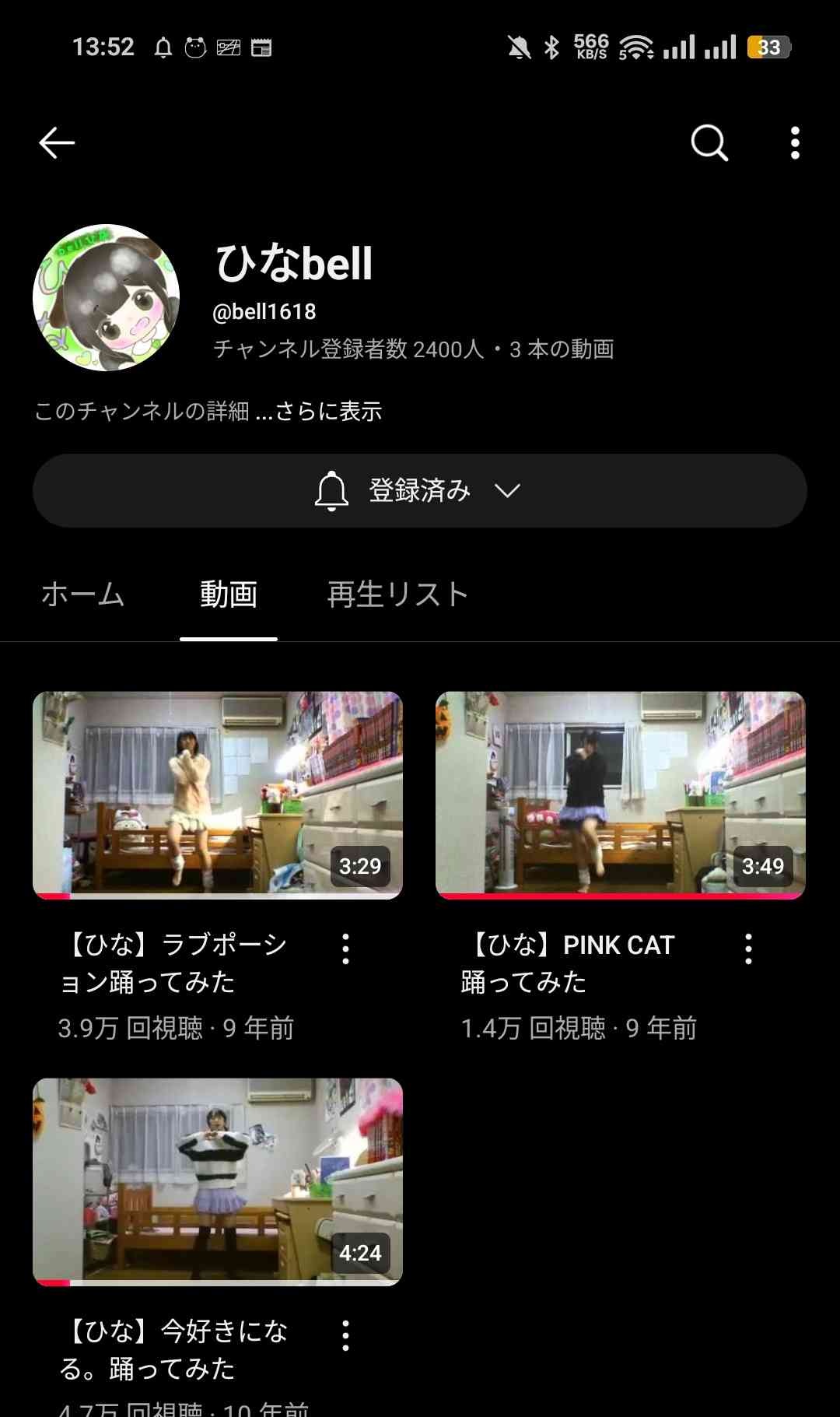This screenshot has width=840, height=1417.
Task: Open the channel overflow menu at top
Action: (794, 143)
